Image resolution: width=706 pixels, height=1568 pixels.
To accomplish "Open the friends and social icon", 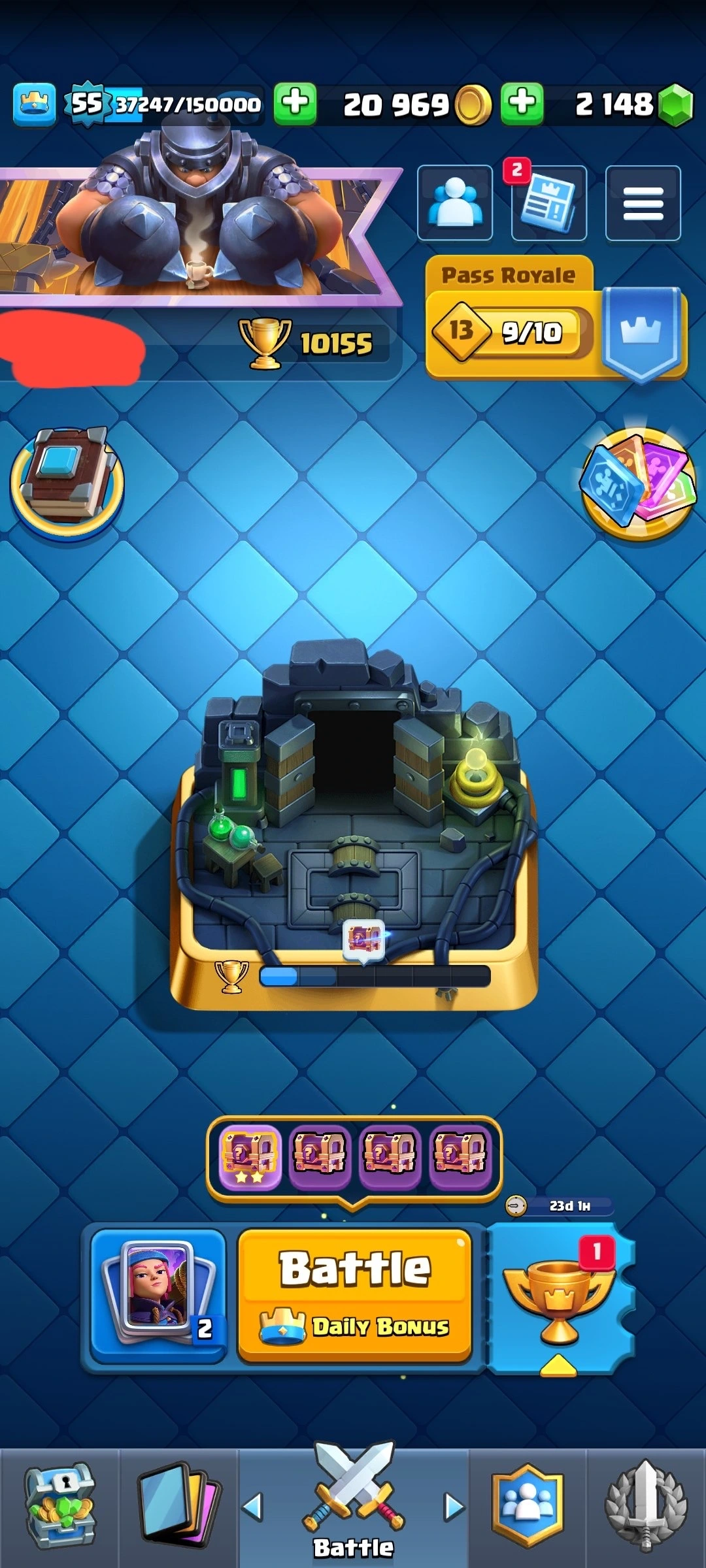I will click(455, 203).
